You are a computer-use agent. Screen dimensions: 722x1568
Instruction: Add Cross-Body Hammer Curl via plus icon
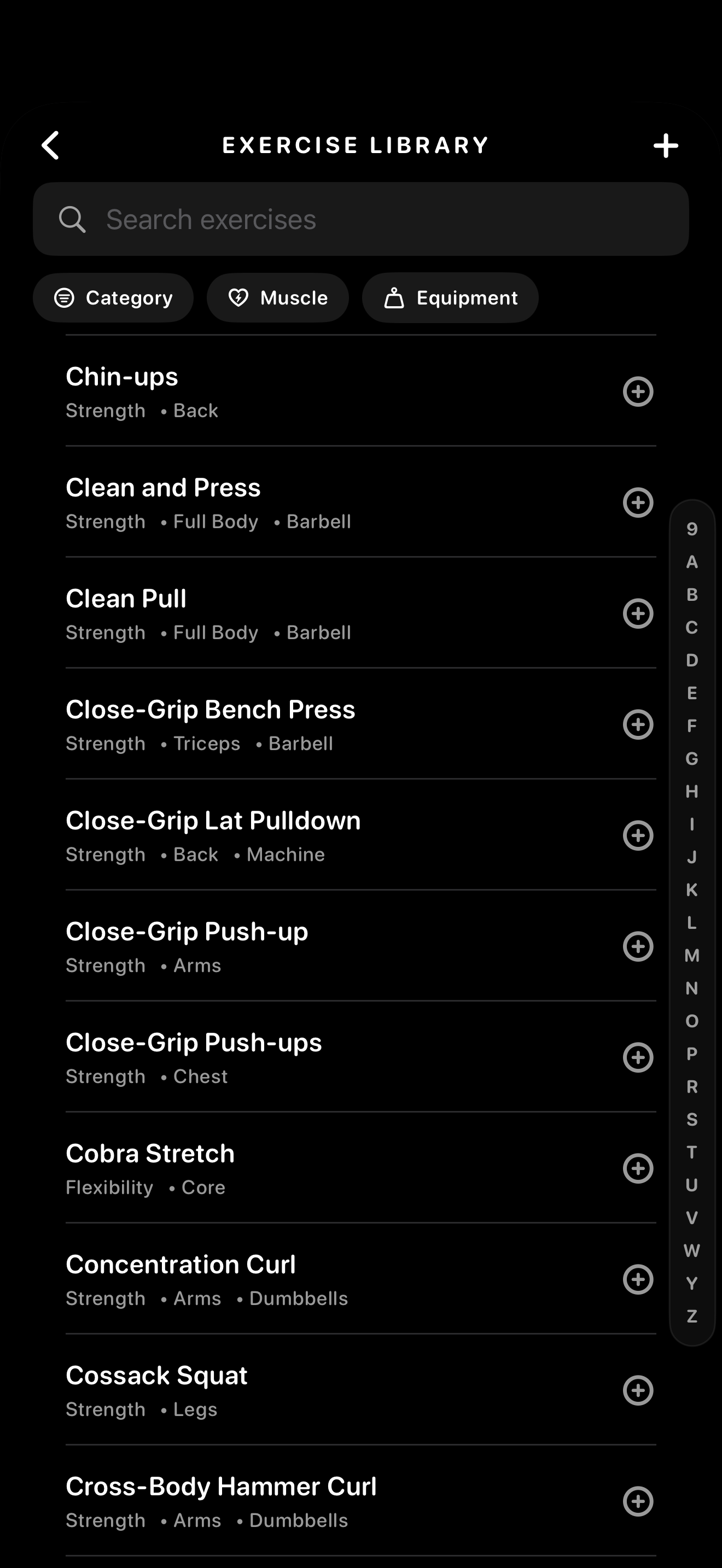pos(638,1501)
